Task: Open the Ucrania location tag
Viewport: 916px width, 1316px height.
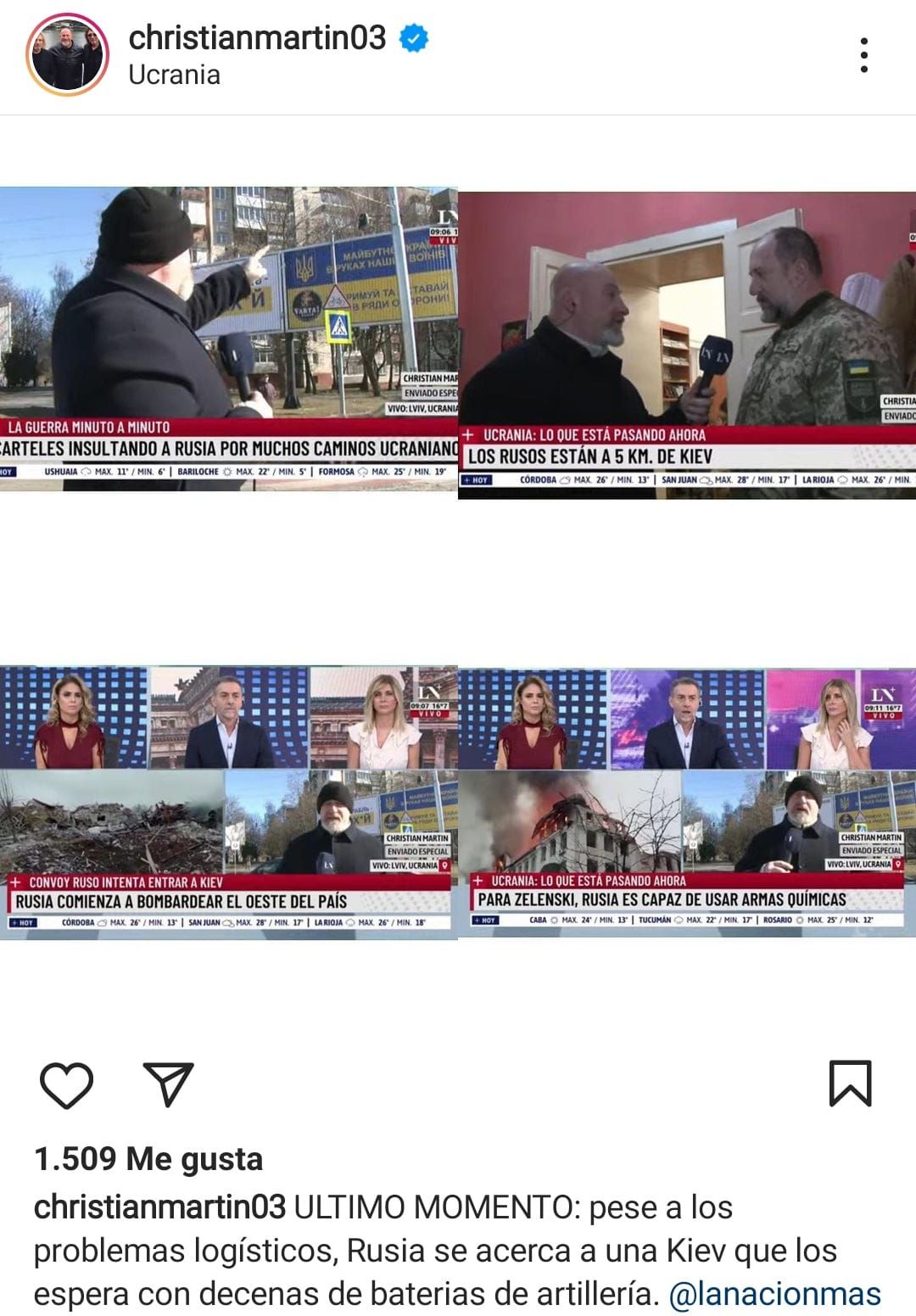Action: (x=174, y=75)
